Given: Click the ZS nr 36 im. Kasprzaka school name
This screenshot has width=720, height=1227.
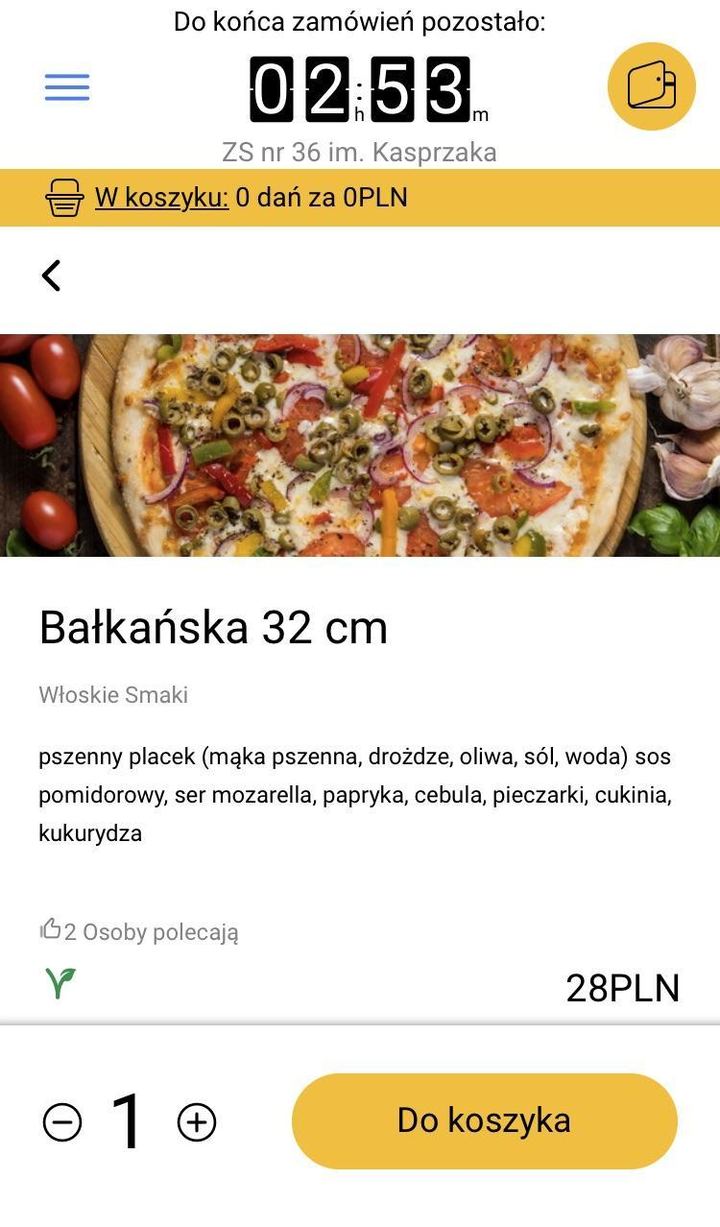Looking at the screenshot, I should point(360,152).
